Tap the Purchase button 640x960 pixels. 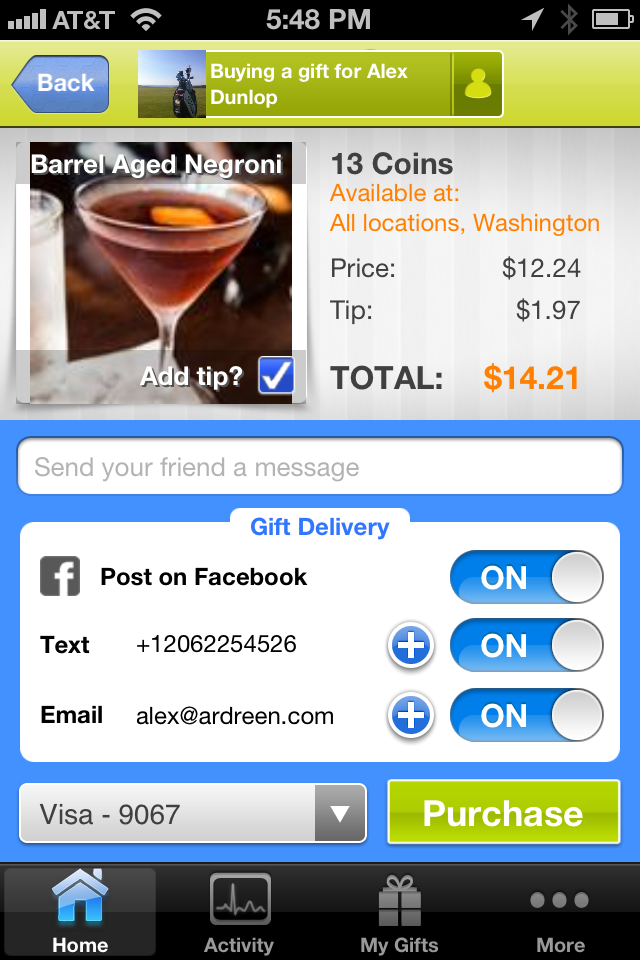pos(503,813)
